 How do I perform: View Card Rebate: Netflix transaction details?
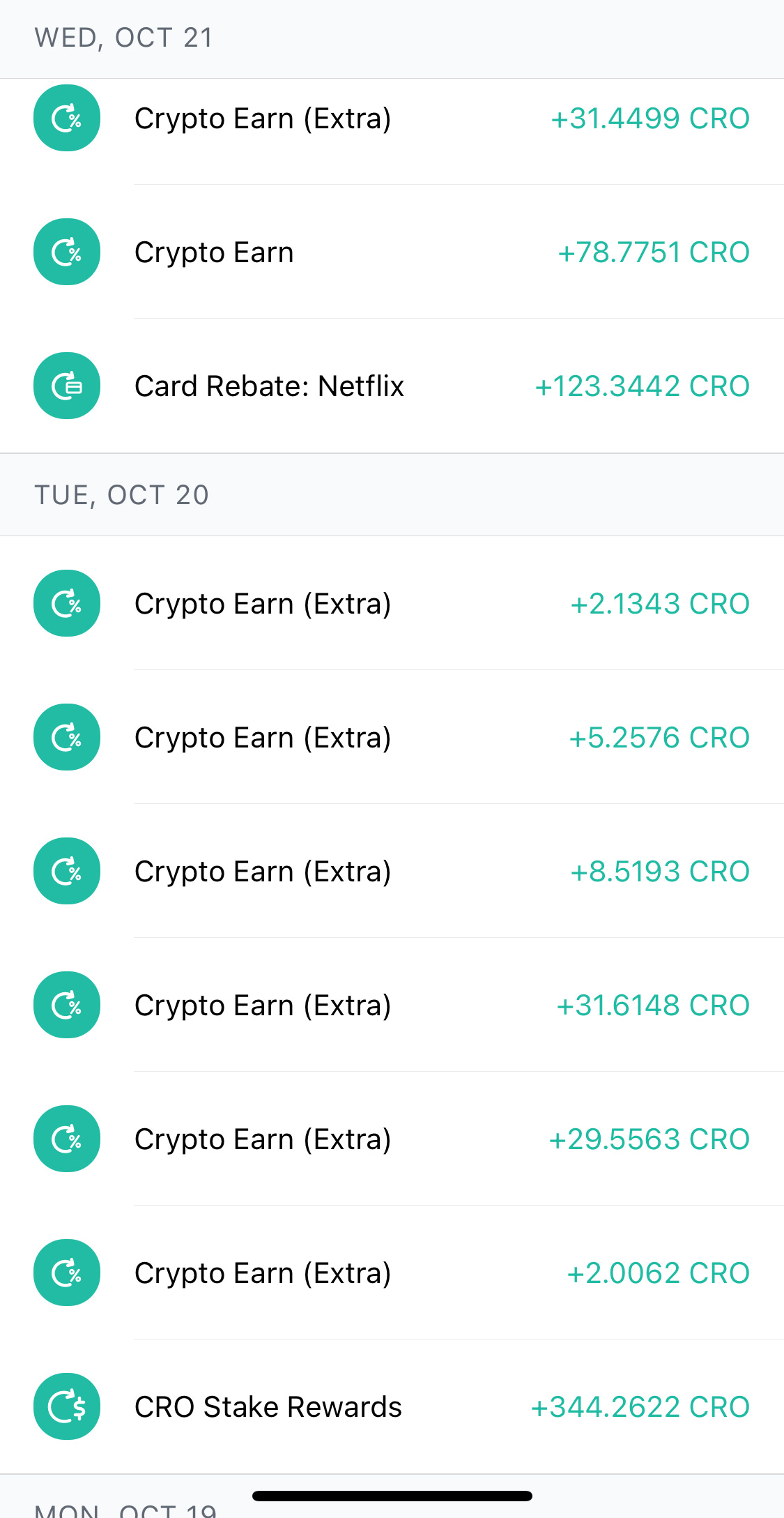[392, 386]
